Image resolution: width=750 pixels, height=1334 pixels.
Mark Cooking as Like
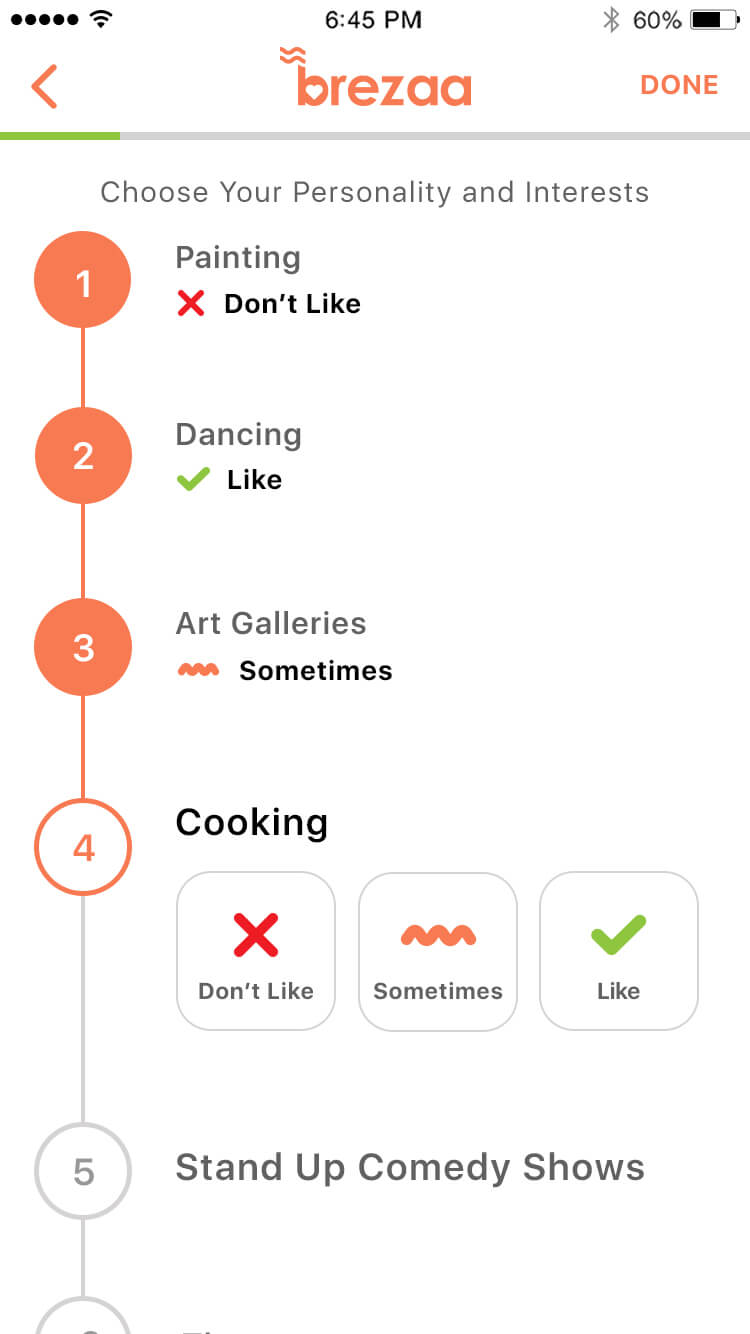coord(619,951)
